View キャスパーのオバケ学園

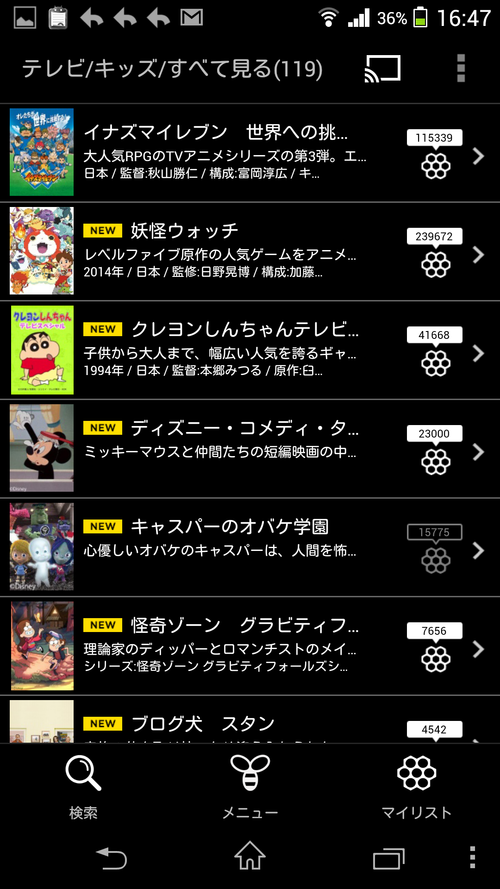click(x=250, y=547)
